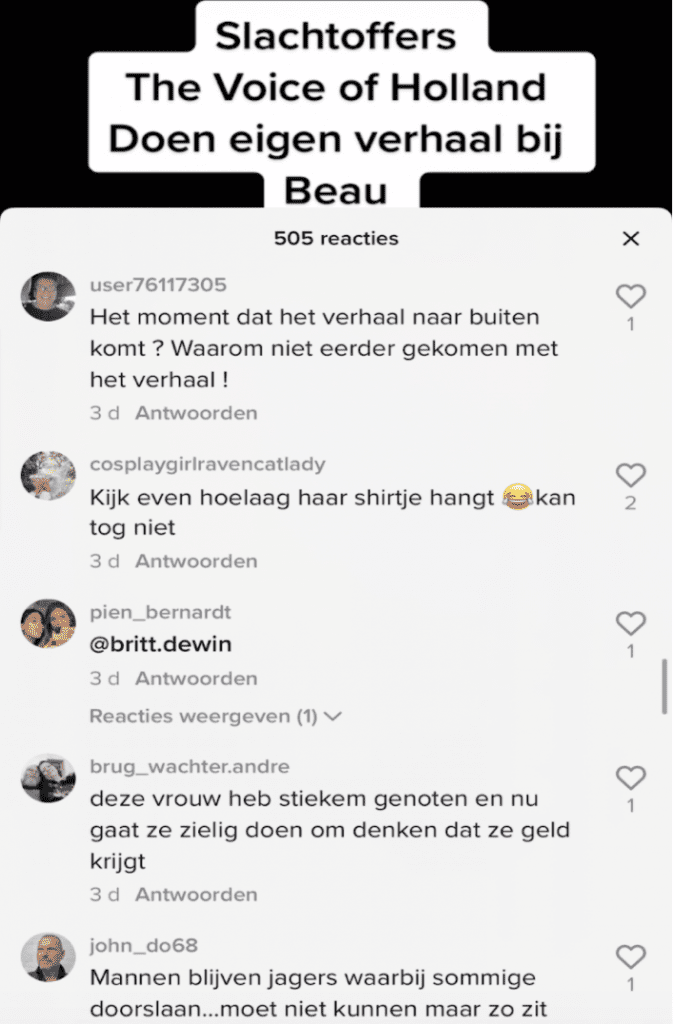Open the @britt.dewin mention
Image resolution: width=674 pixels, height=1024 pixels.
[160, 645]
